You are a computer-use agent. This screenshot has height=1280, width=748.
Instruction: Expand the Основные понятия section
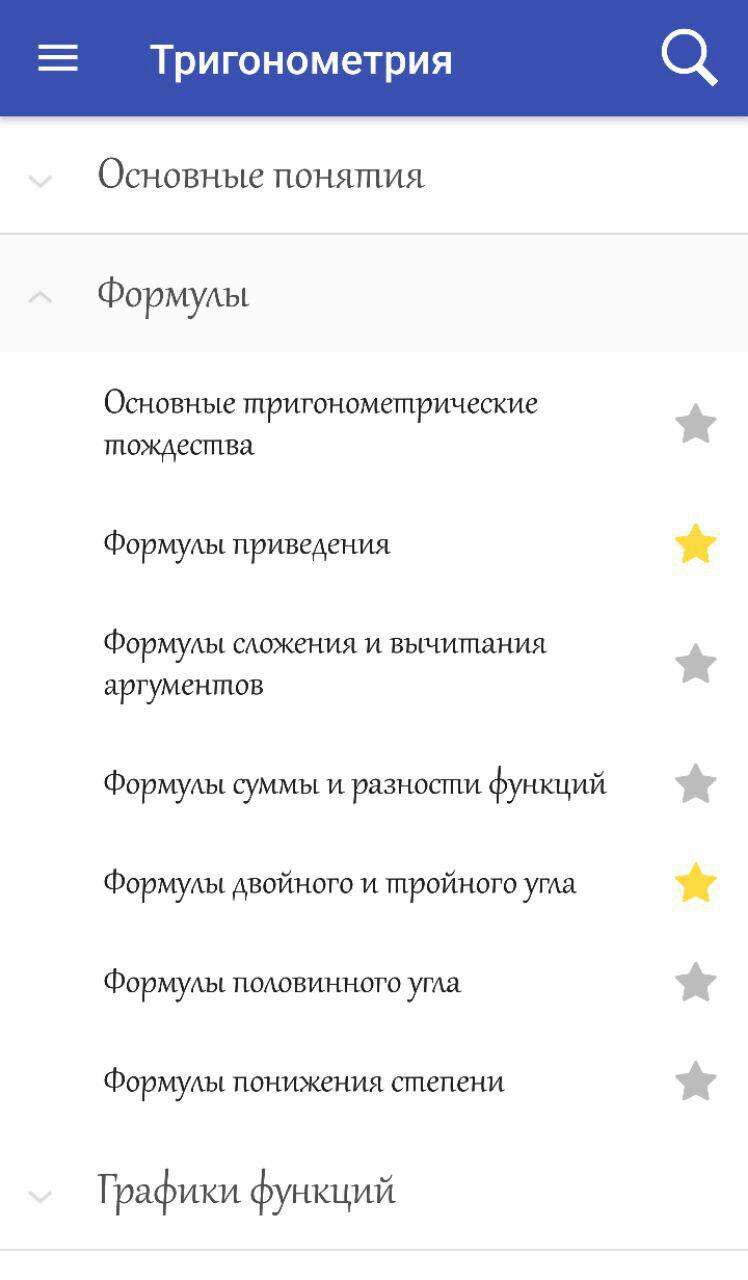374,176
